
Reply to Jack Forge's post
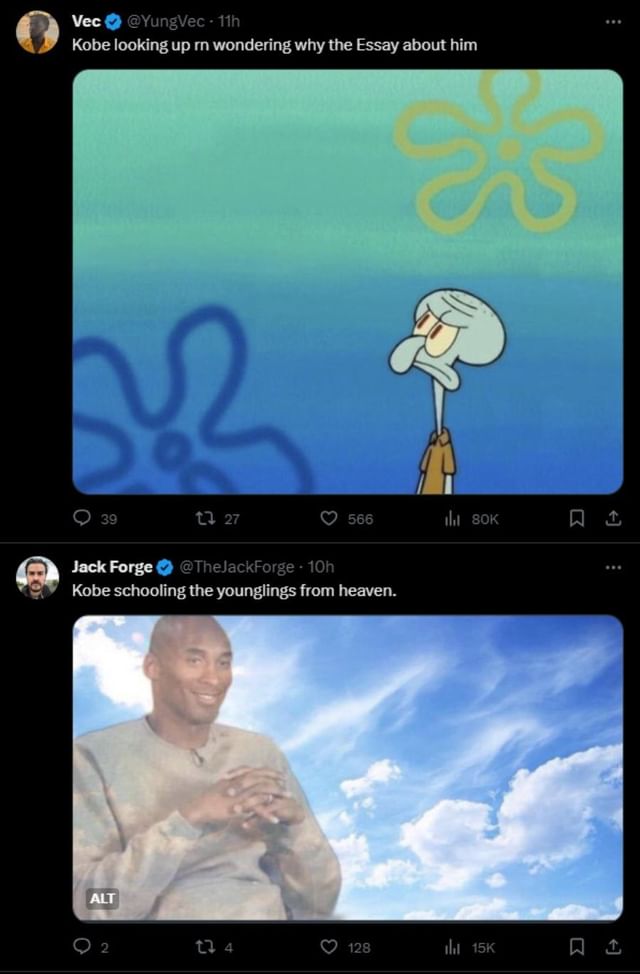(83, 946)
